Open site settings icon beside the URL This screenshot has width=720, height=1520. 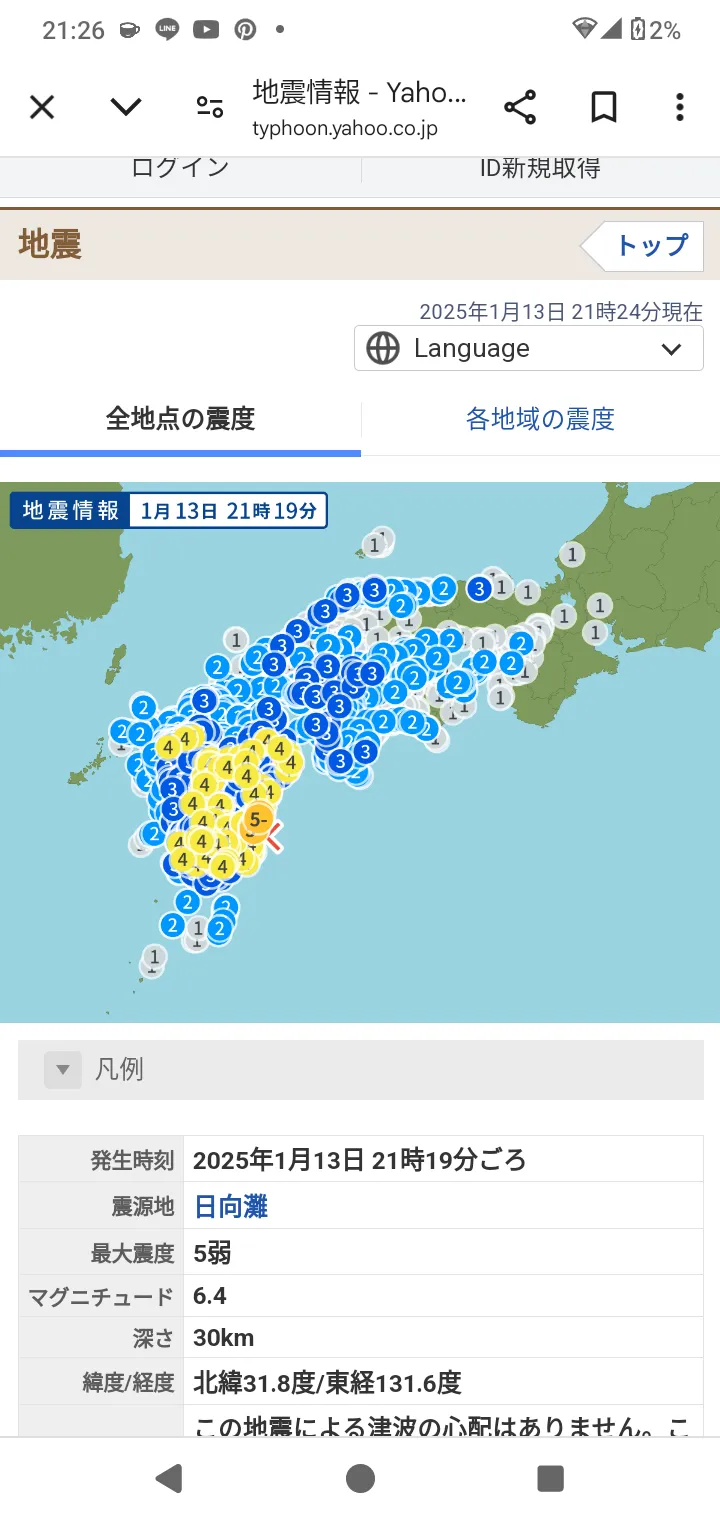(210, 107)
